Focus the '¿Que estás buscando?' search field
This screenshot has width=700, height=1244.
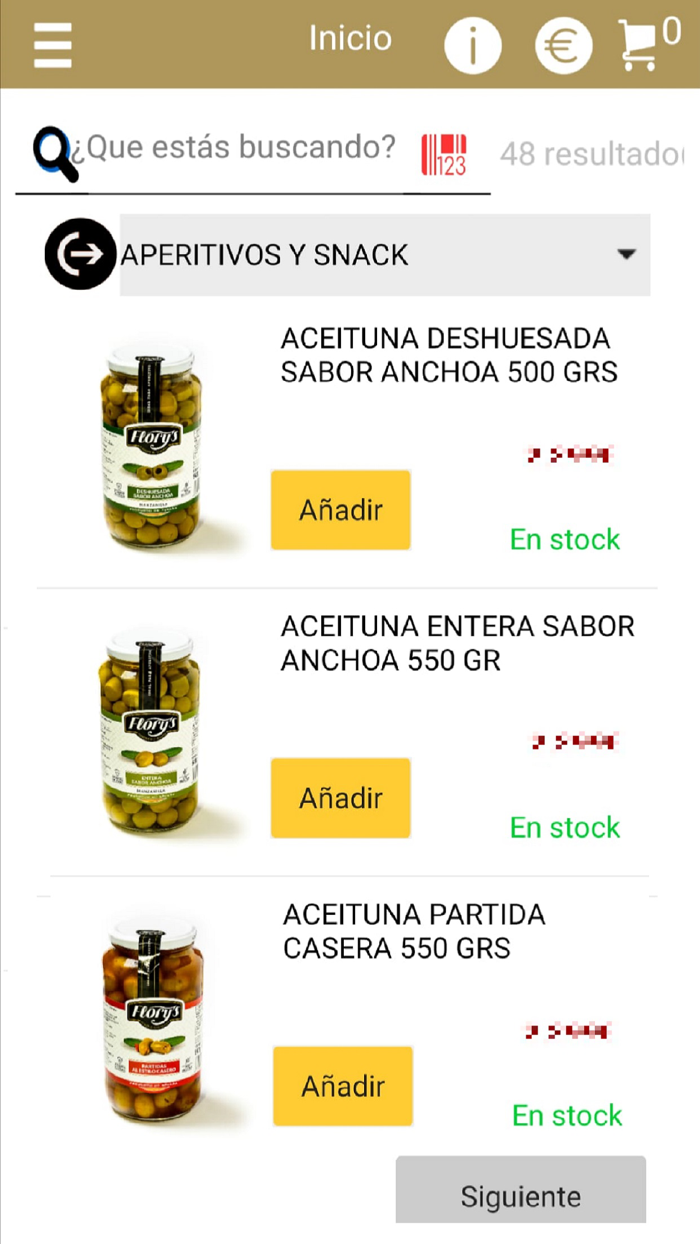point(240,149)
